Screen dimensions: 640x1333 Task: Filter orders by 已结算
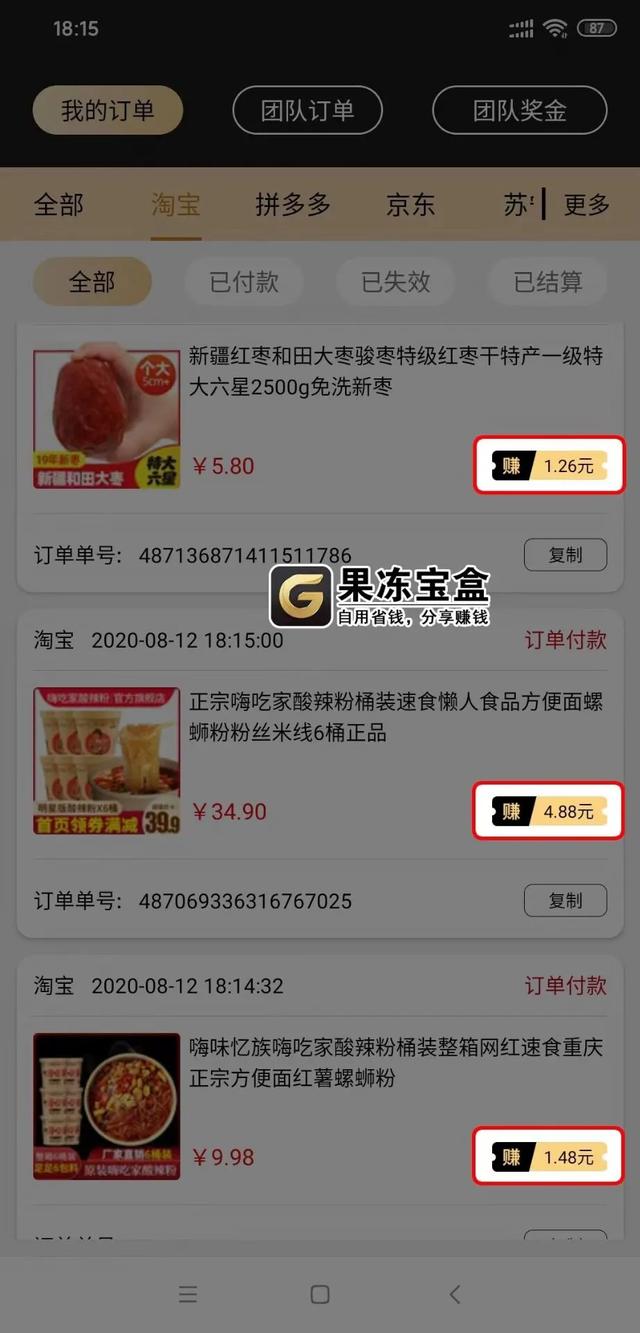tap(547, 282)
